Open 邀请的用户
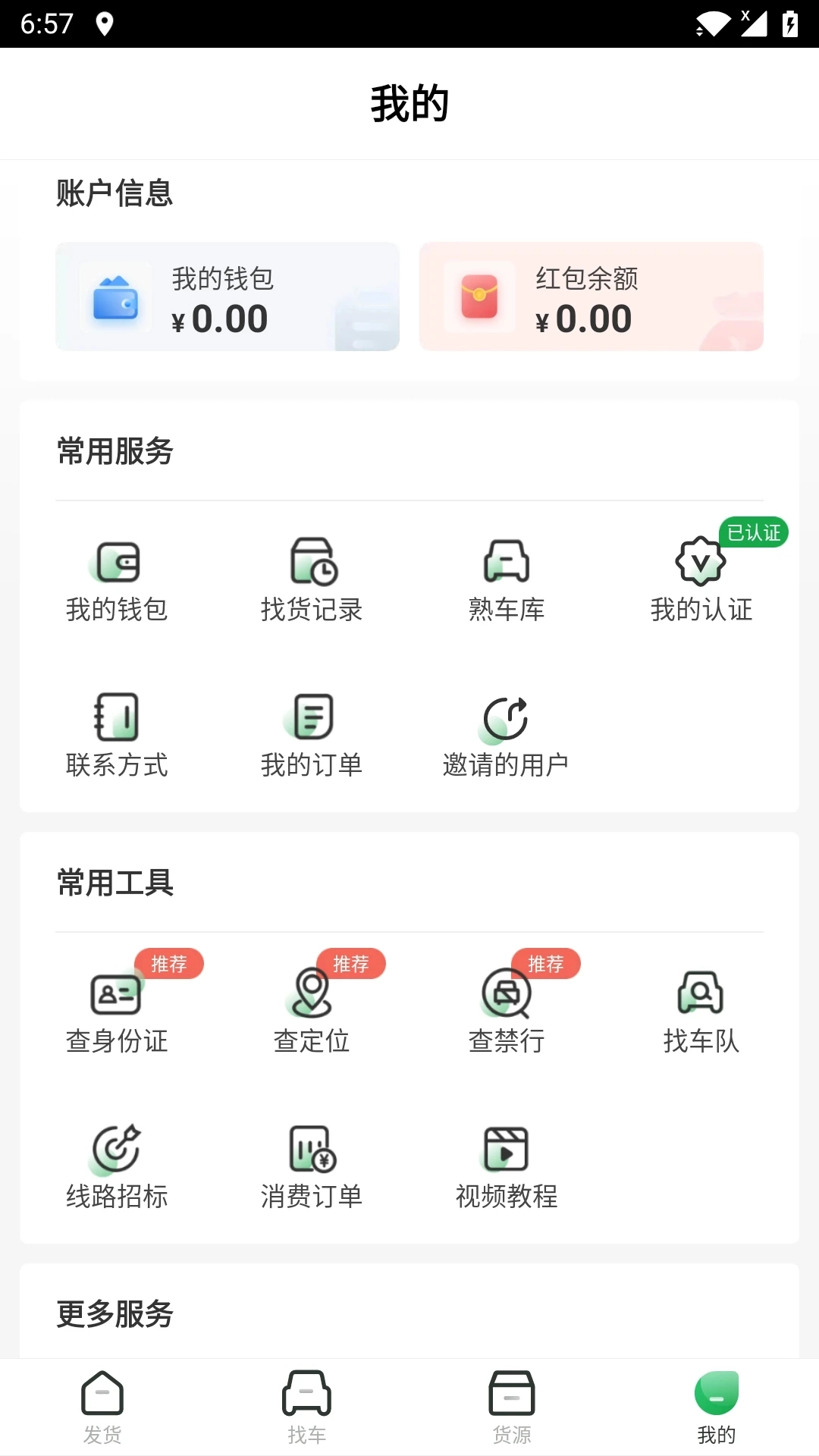The width and height of the screenshot is (819, 1456). [506, 736]
